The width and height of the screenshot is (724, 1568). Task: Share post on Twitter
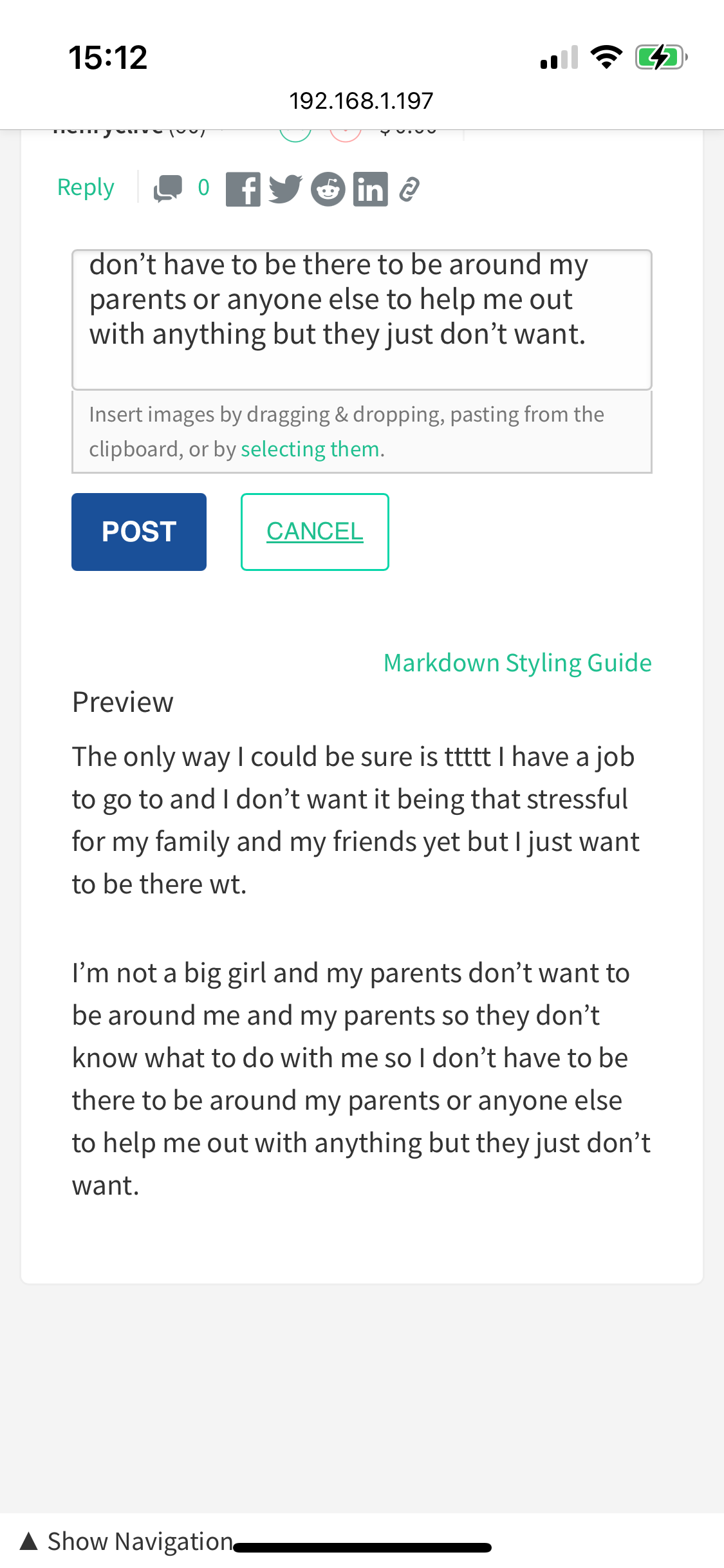[x=285, y=189]
